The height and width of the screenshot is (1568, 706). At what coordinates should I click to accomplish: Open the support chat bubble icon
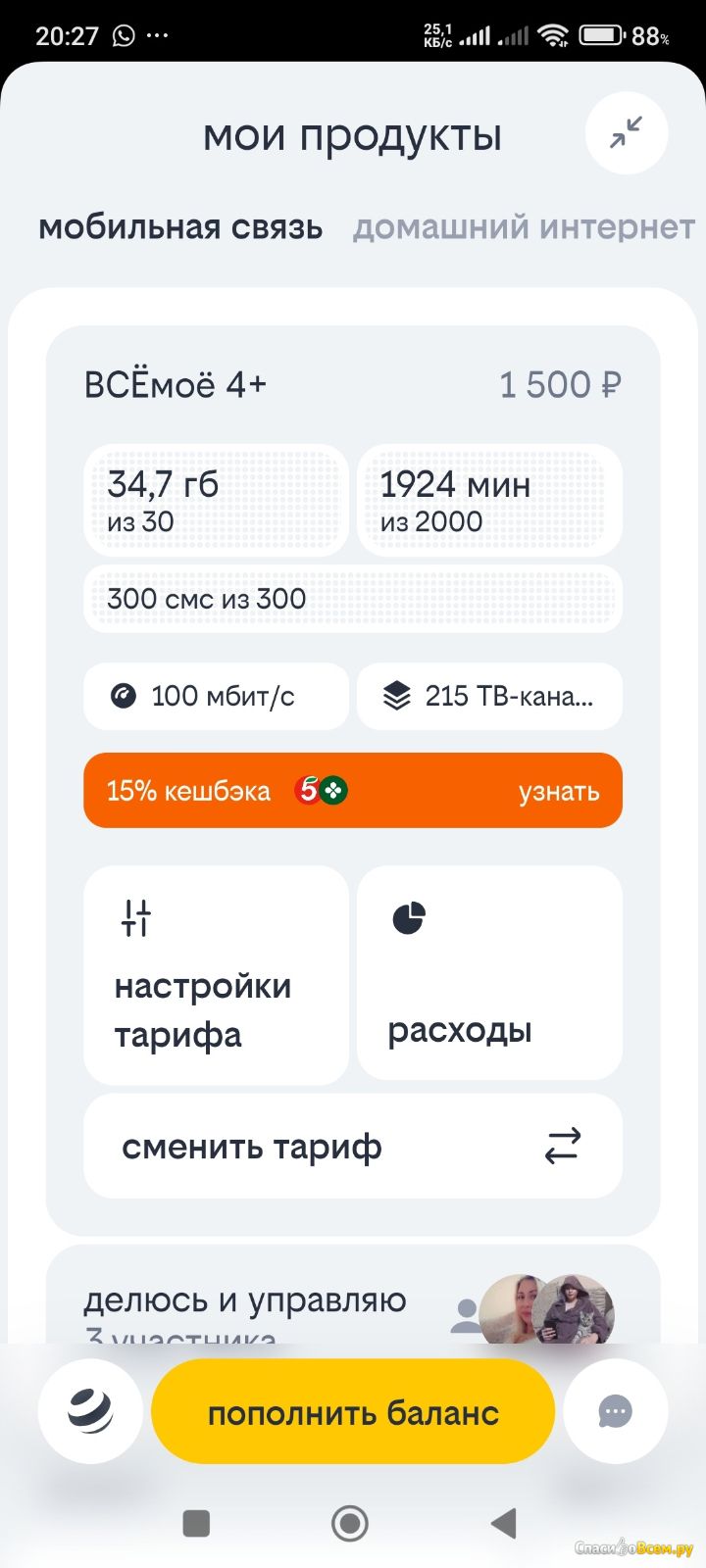click(616, 1412)
